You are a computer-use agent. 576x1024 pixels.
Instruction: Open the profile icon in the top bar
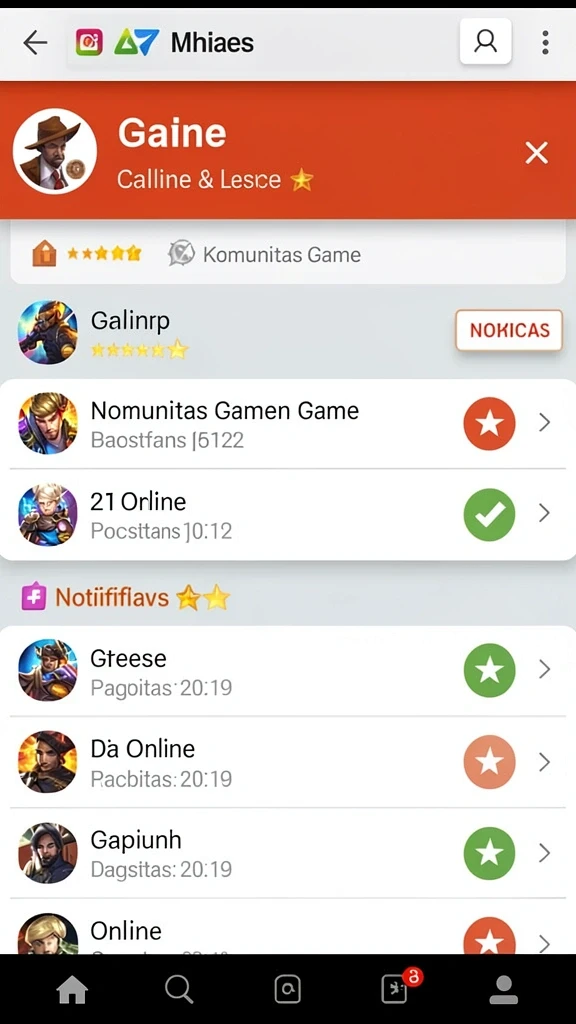click(x=485, y=41)
